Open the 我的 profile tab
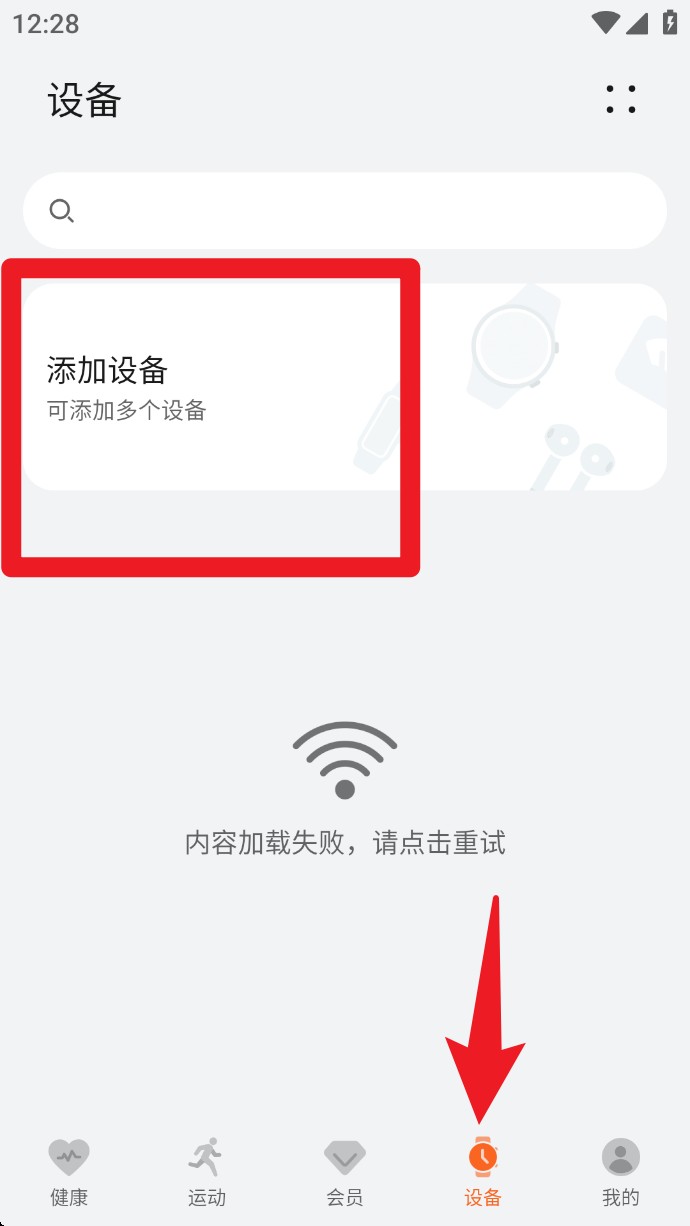 click(x=620, y=1172)
